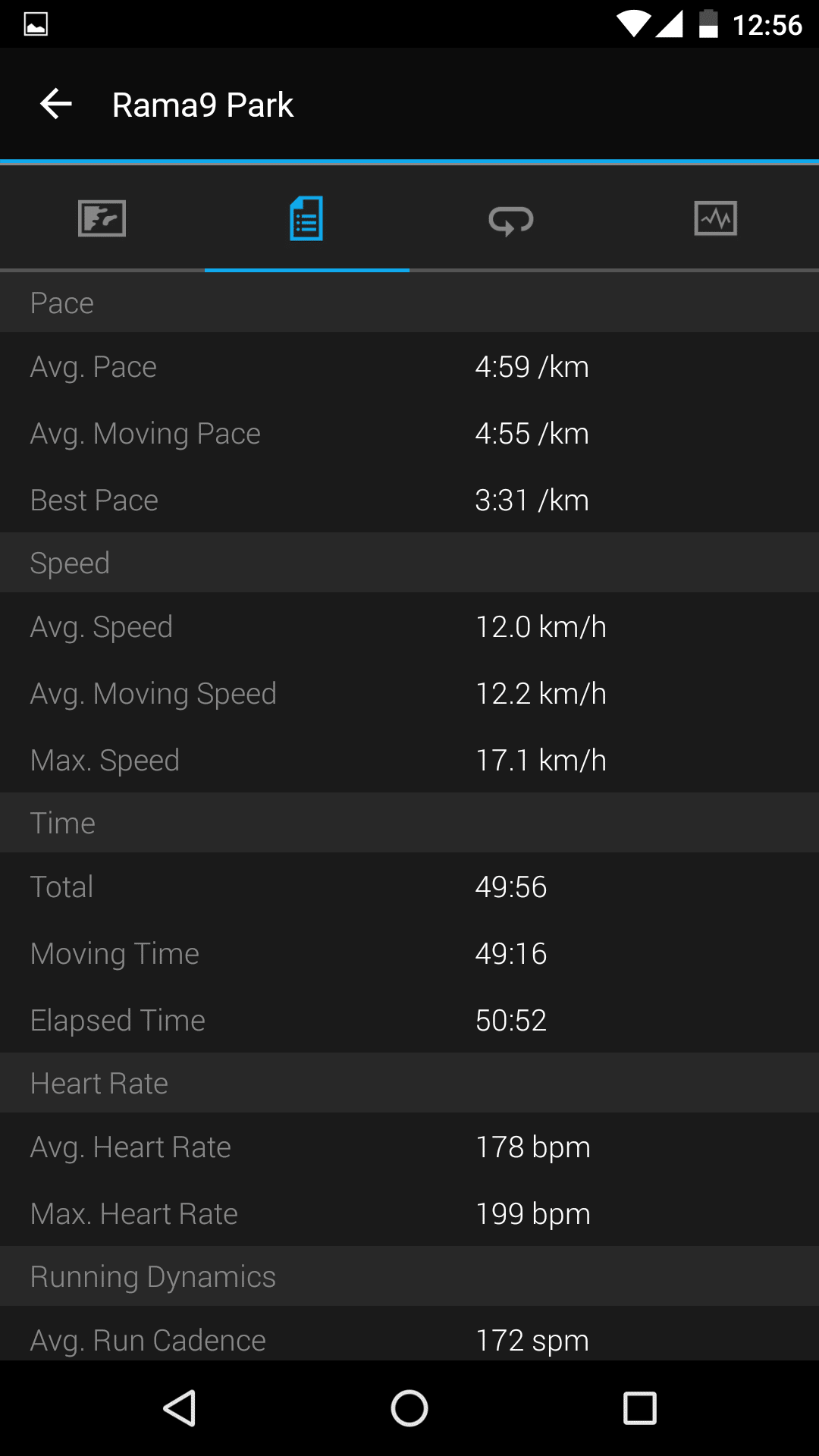Select the stats details tab

click(x=306, y=218)
